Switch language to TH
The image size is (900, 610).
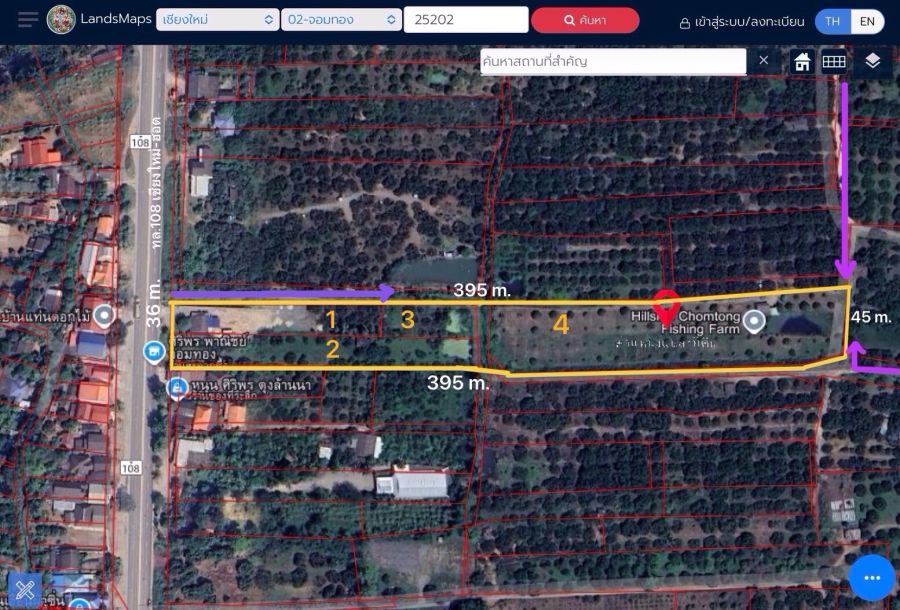click(832, 21)
